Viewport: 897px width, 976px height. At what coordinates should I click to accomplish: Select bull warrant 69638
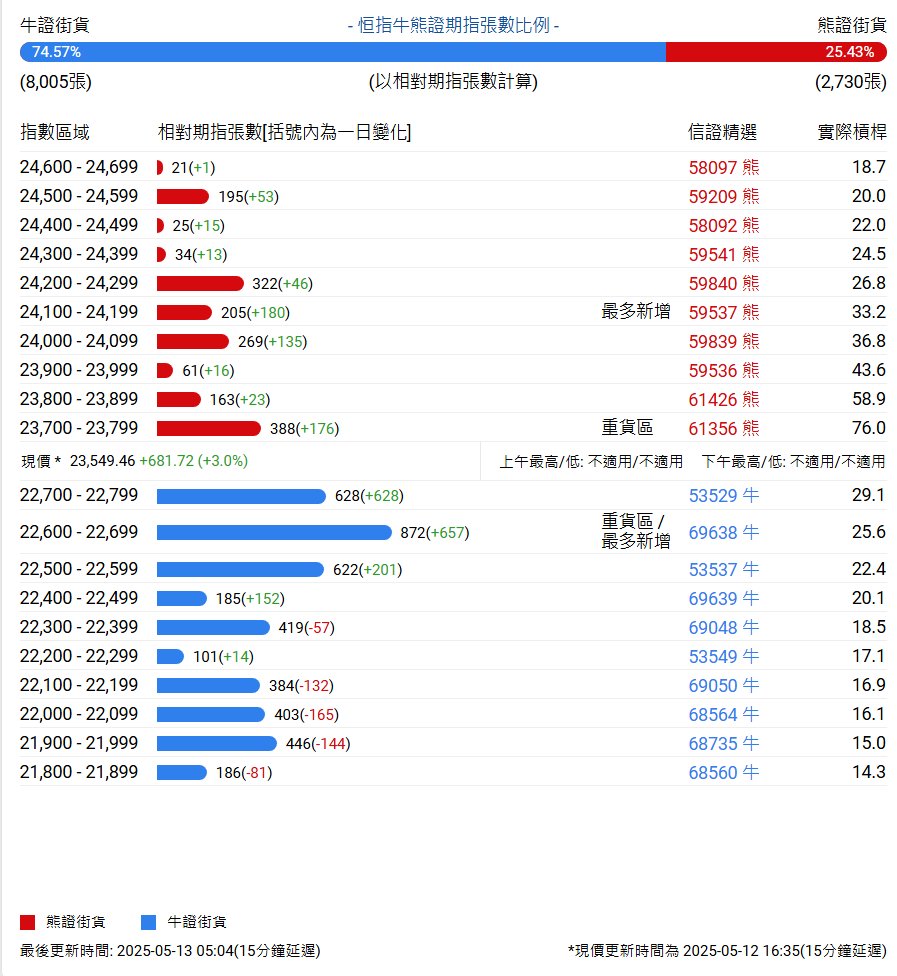coord(723,532)
